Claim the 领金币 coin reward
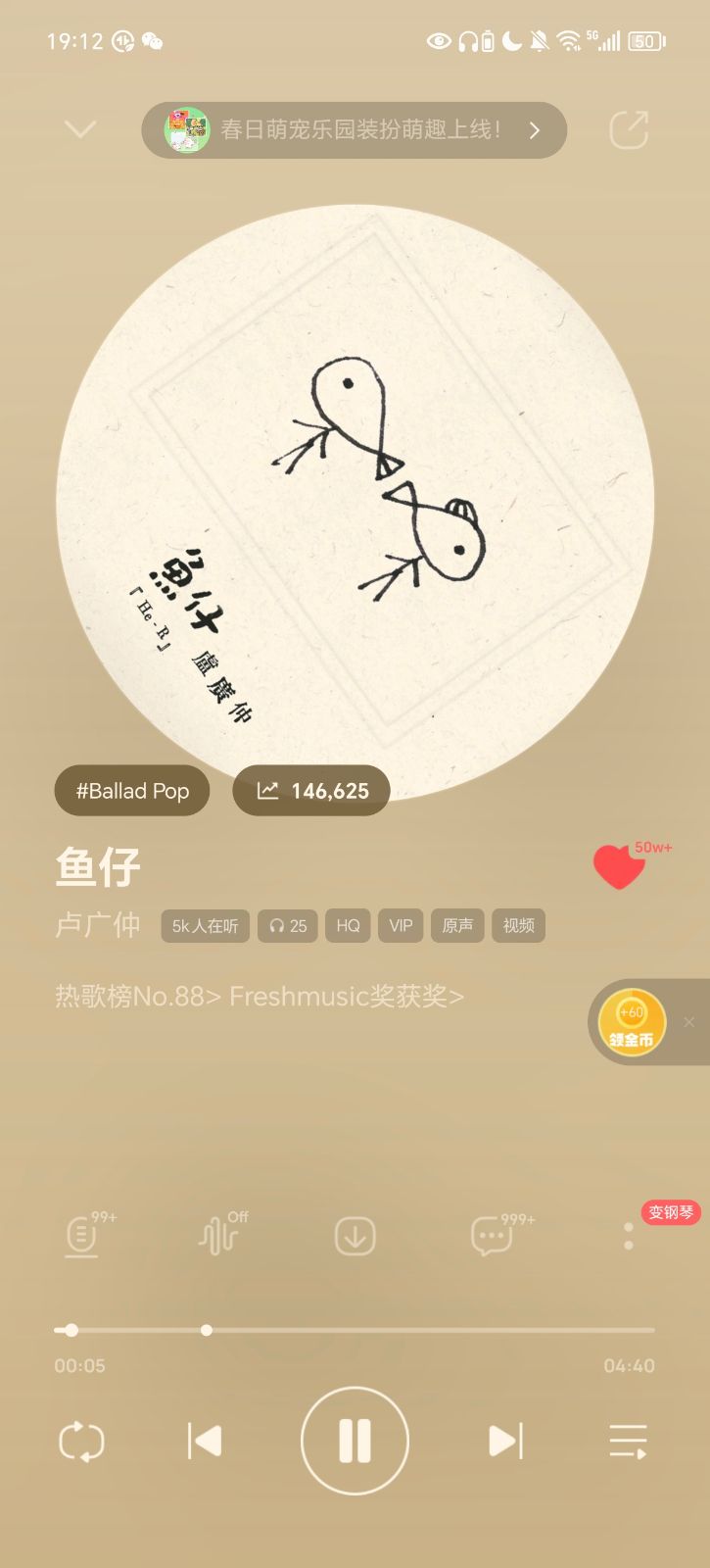Screen dimensions: 710x1568 [x=632, y=1022]
